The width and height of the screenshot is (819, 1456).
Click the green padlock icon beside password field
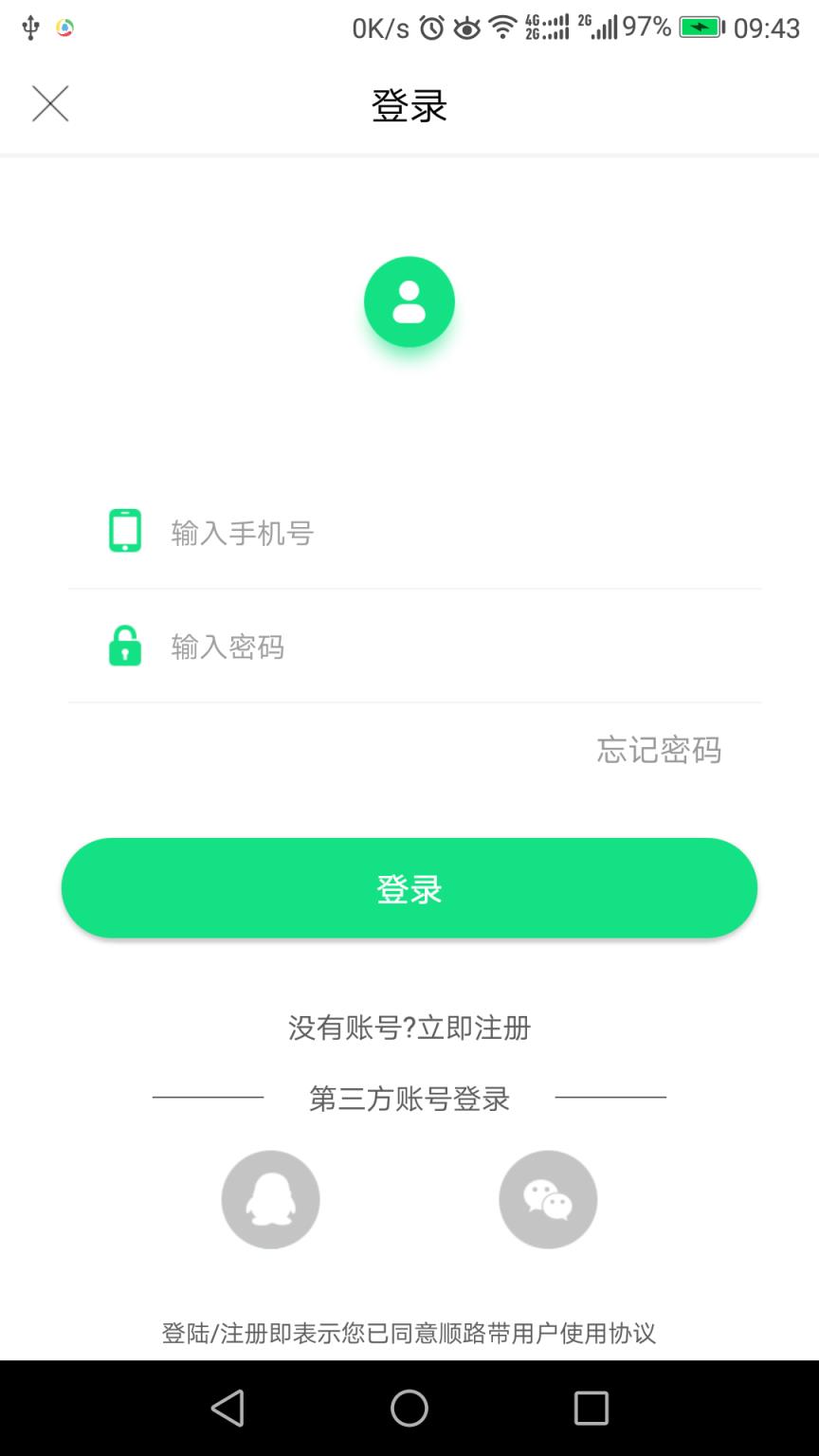[124, 646]
